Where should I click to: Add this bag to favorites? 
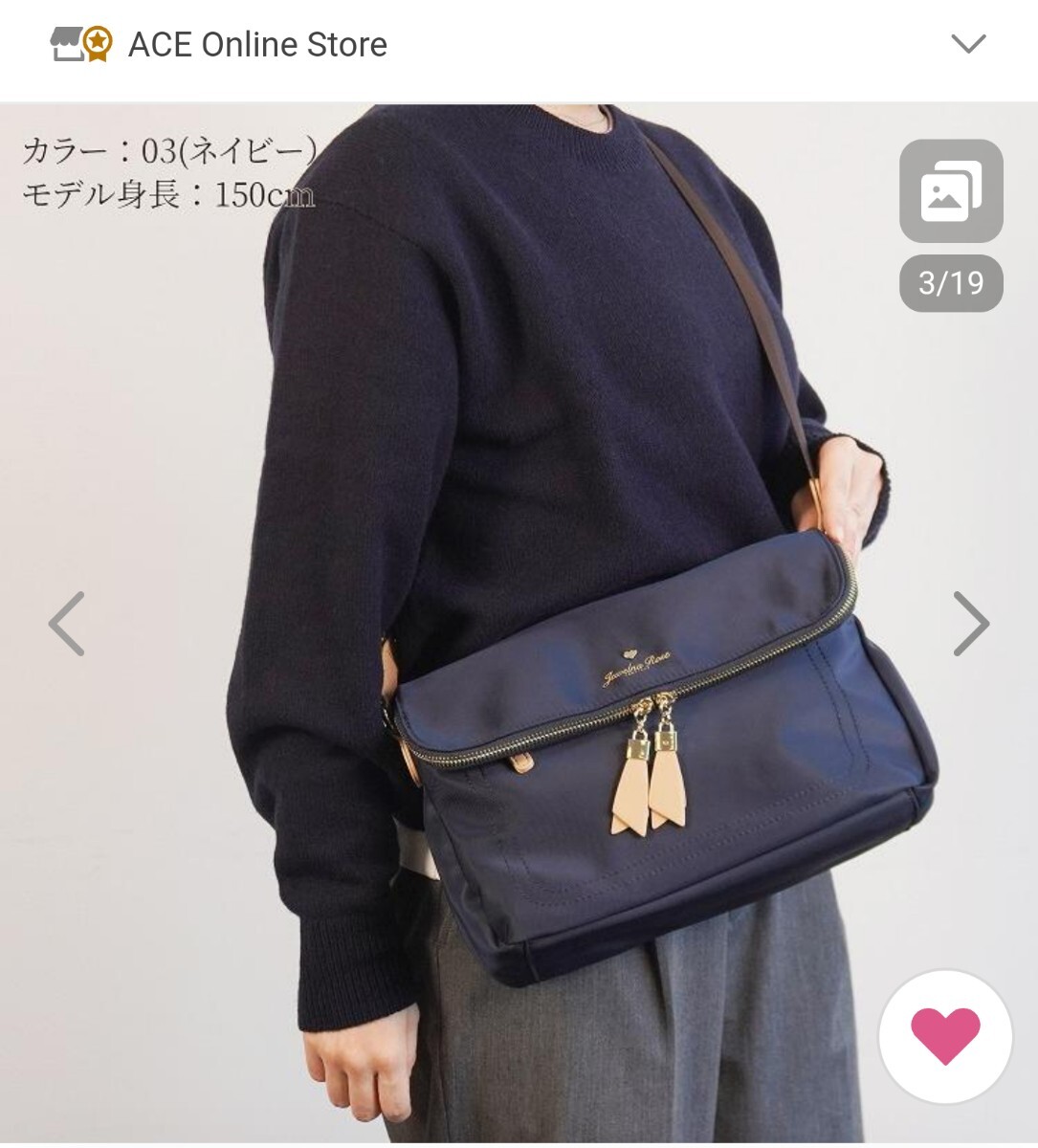(x=945, y=1037)
